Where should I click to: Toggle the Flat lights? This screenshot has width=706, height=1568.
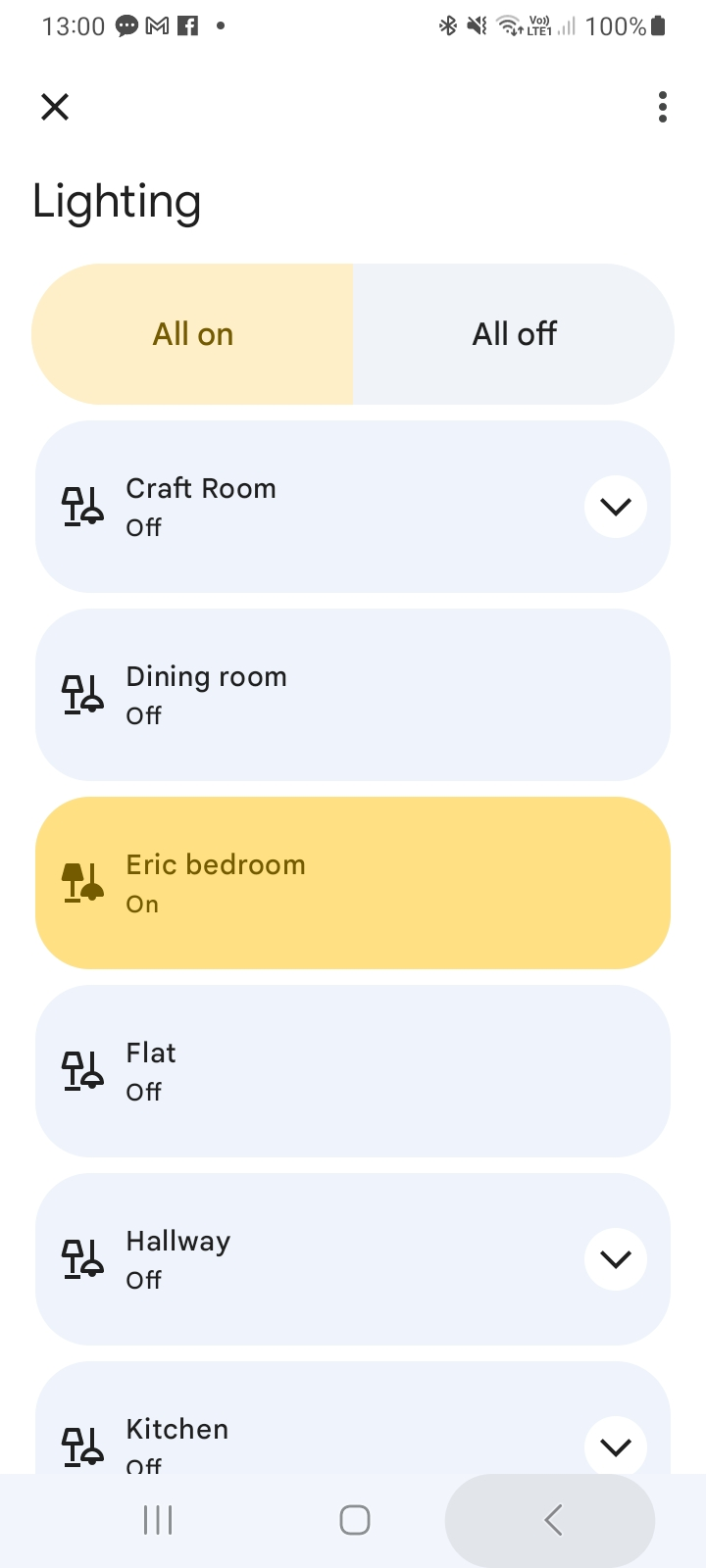[353, 1071]
